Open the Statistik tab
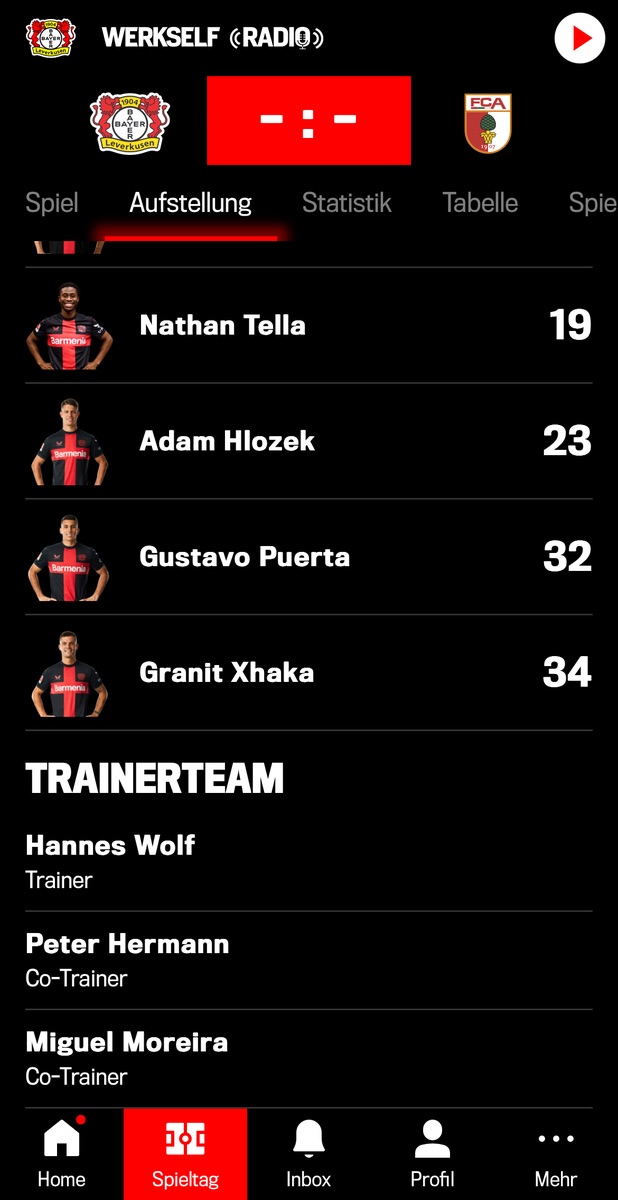The height and width of the screenshot is (1200, 618). coord(346,203)
